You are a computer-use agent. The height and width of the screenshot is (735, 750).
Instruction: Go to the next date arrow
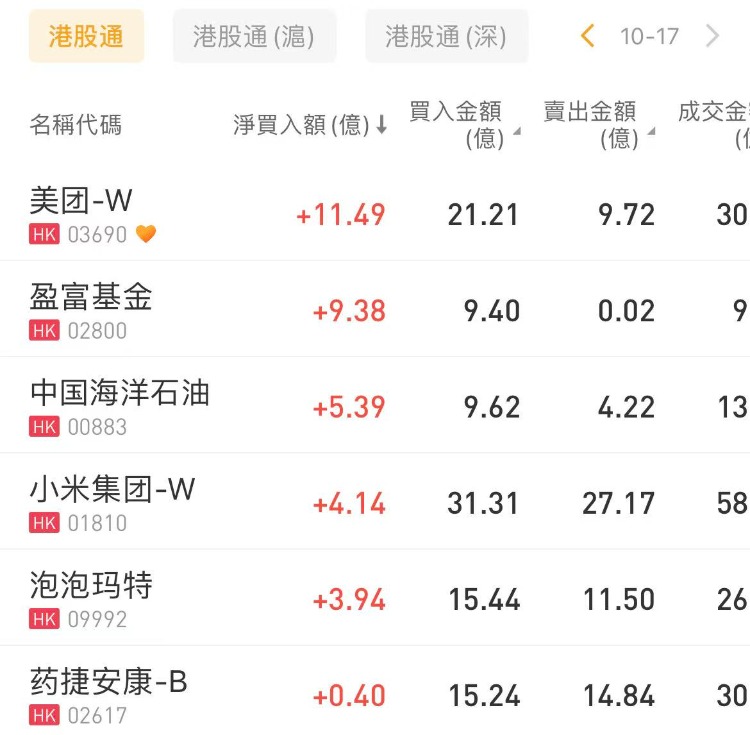pyautogui.click(x=713, y=37)
